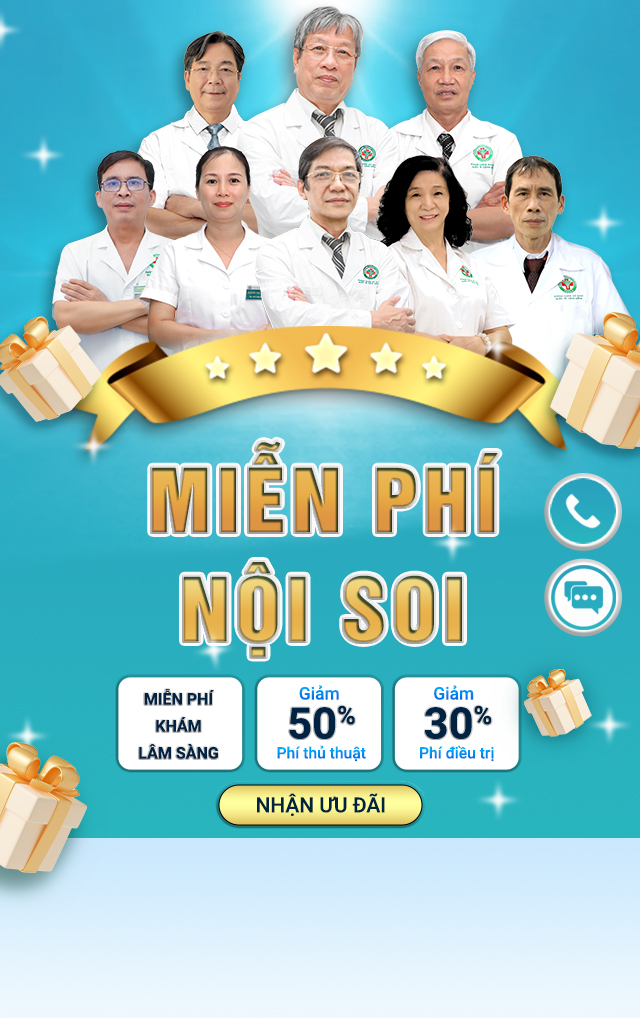This screenshot has width=640, height=1018.
Task: Tap the floating phone call icon
Action: tap(583, 512)
